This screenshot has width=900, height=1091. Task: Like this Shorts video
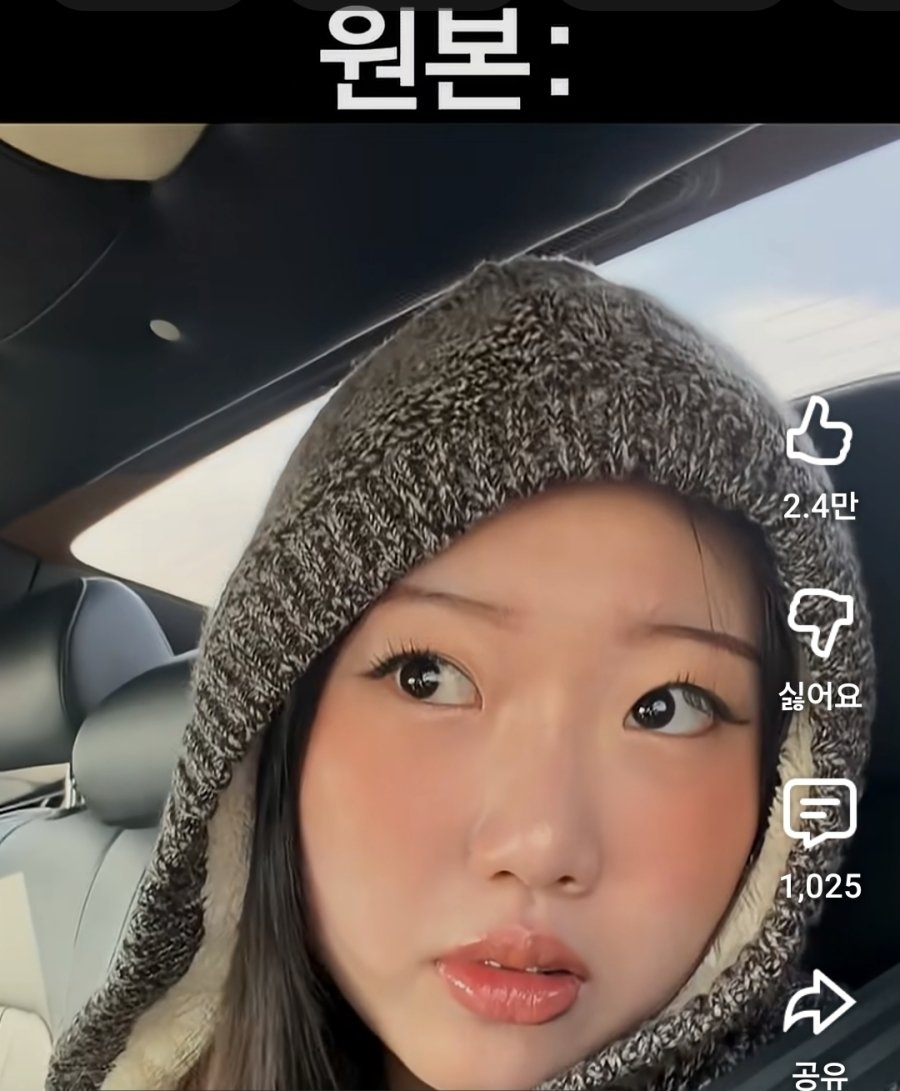tap(819, 431)
